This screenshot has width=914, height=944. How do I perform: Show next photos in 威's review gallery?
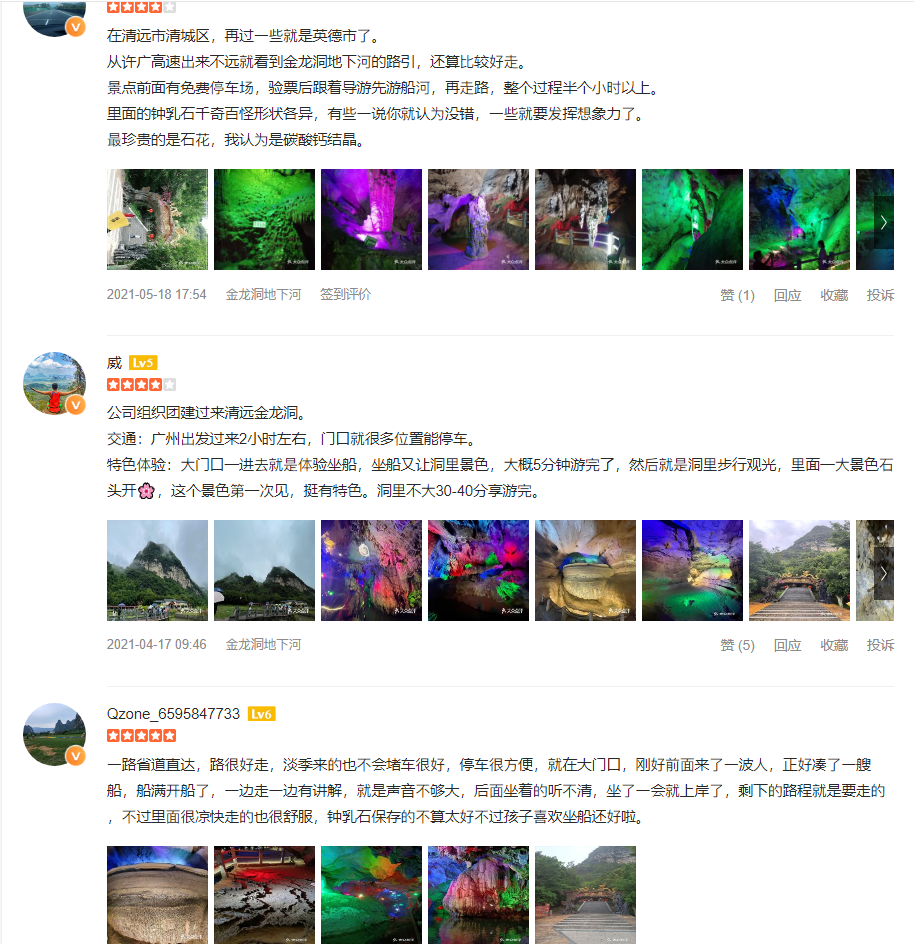(884, 573)
